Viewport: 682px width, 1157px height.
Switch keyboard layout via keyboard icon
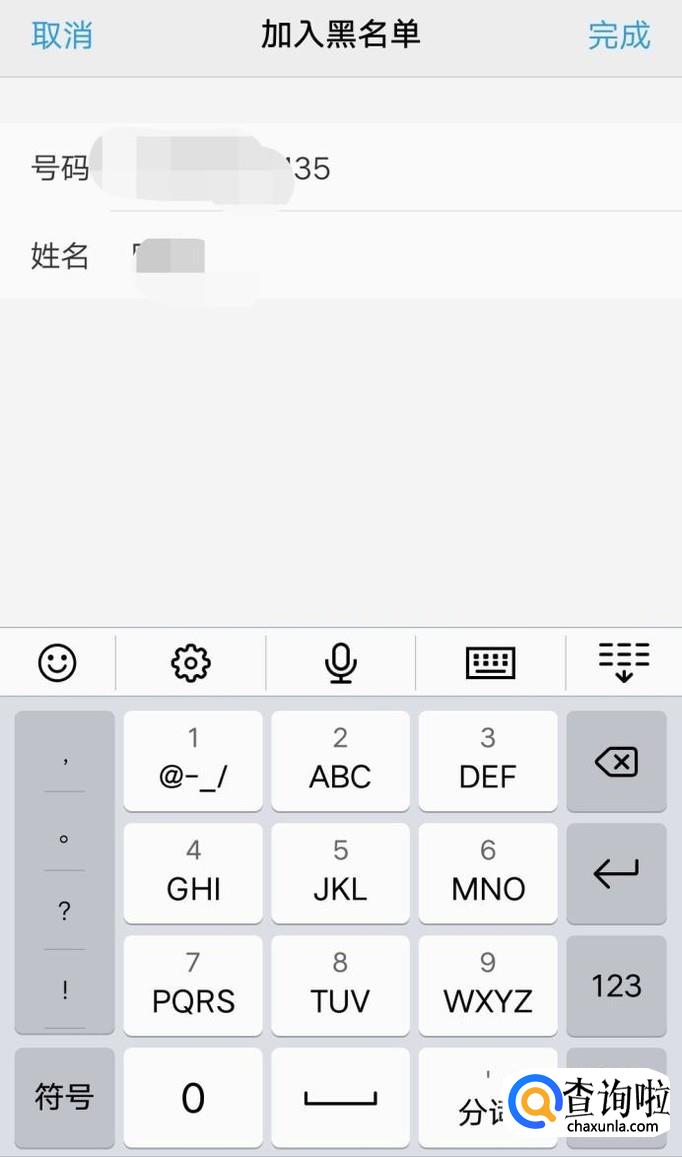point(490,662)
